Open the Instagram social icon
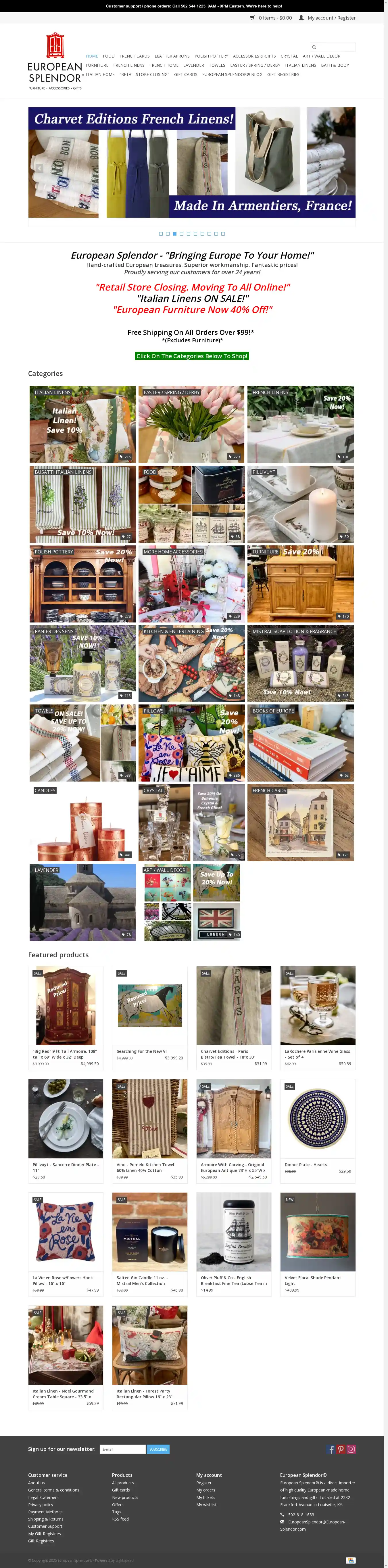Viewport: 388px width, 1568px height. point(351,1449)
